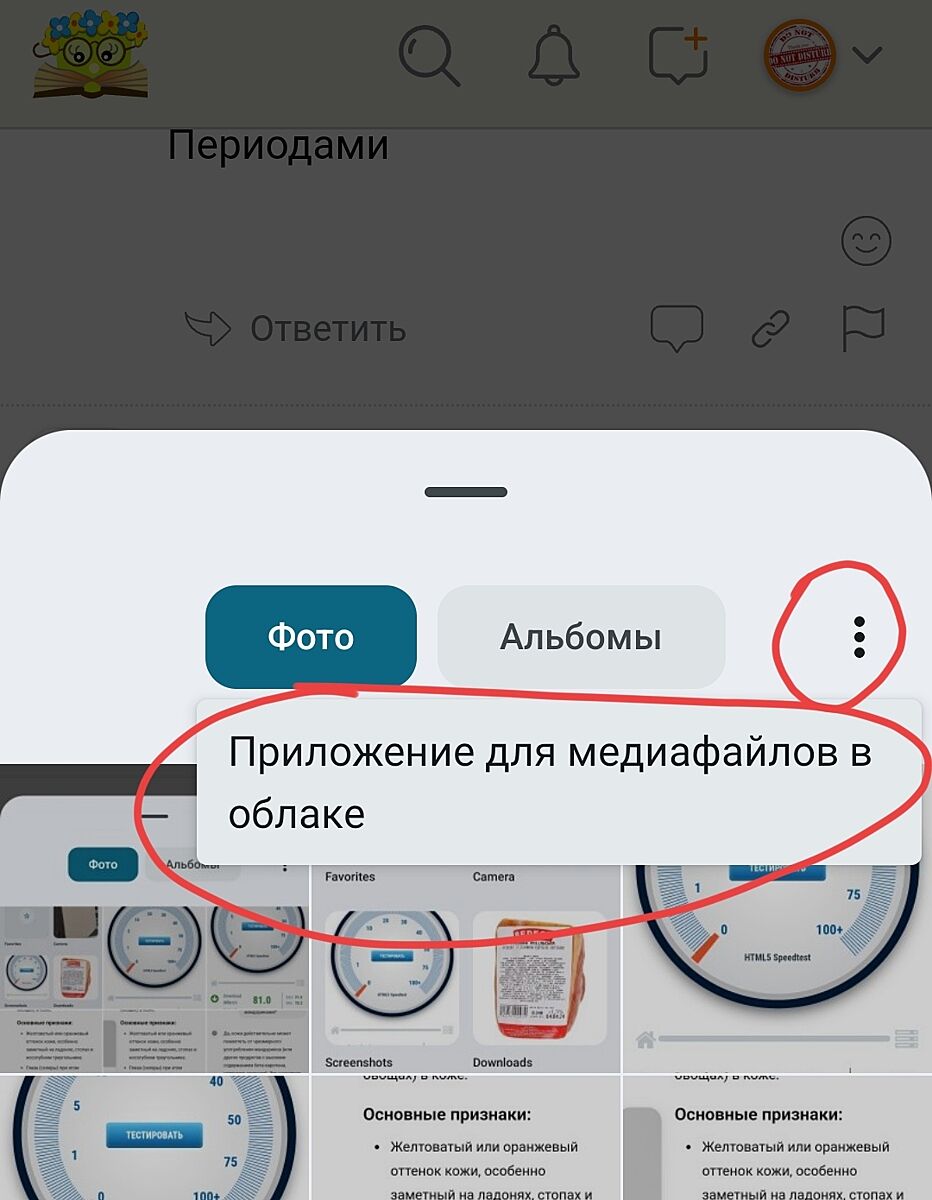
Task: Tap the three-dot overflow menu icon
Action: click(858, 637)
